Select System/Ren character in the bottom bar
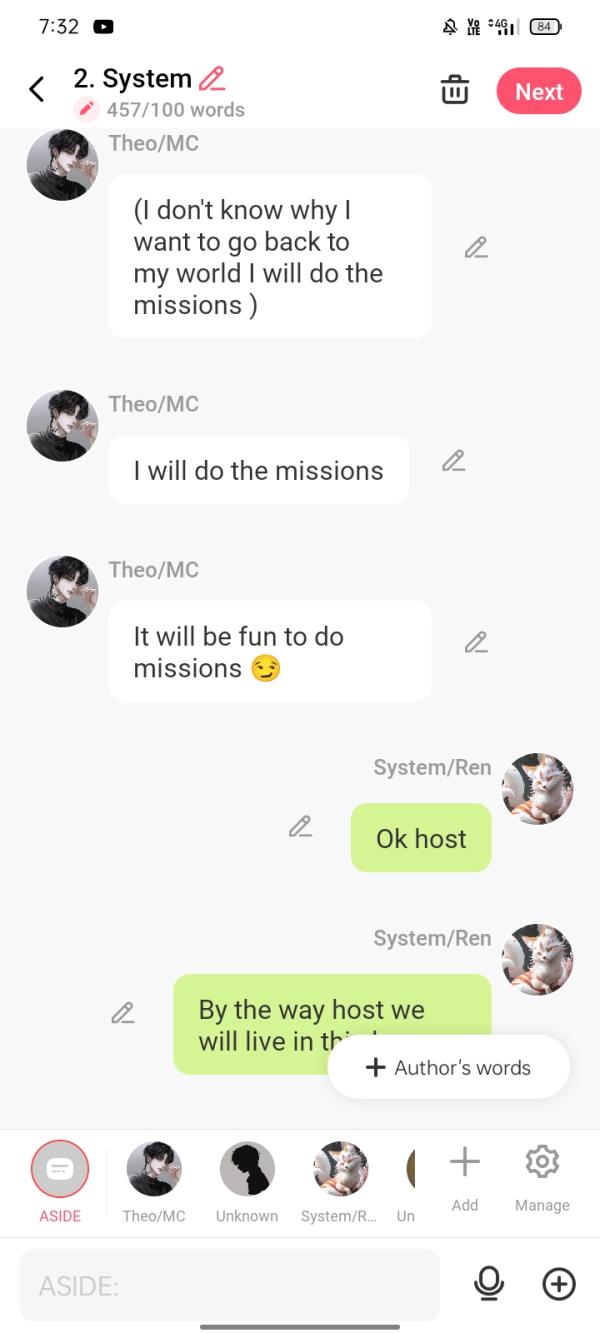Screen dimensions: 600x1333 (x=340, y=1180)
